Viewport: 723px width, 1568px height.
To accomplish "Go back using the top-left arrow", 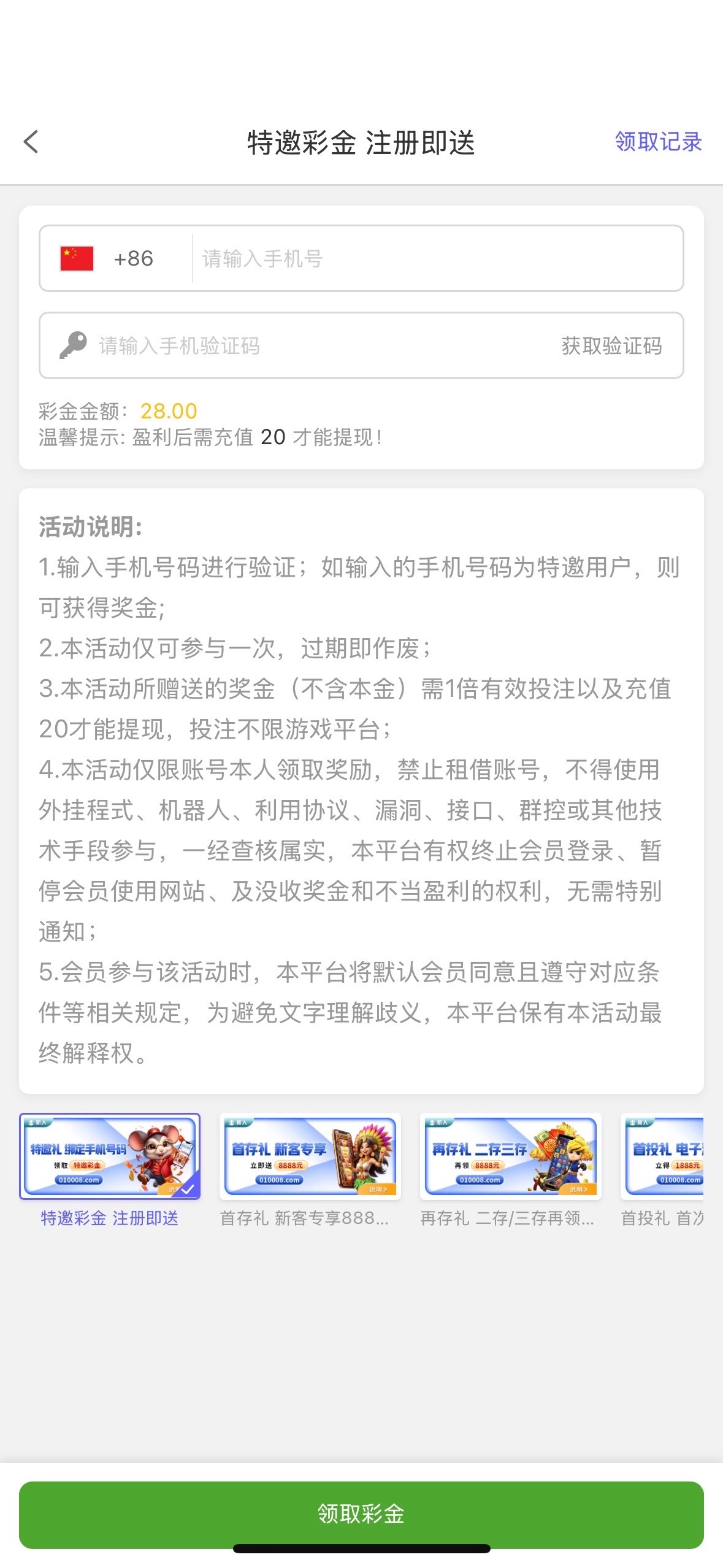I will 31,142.
